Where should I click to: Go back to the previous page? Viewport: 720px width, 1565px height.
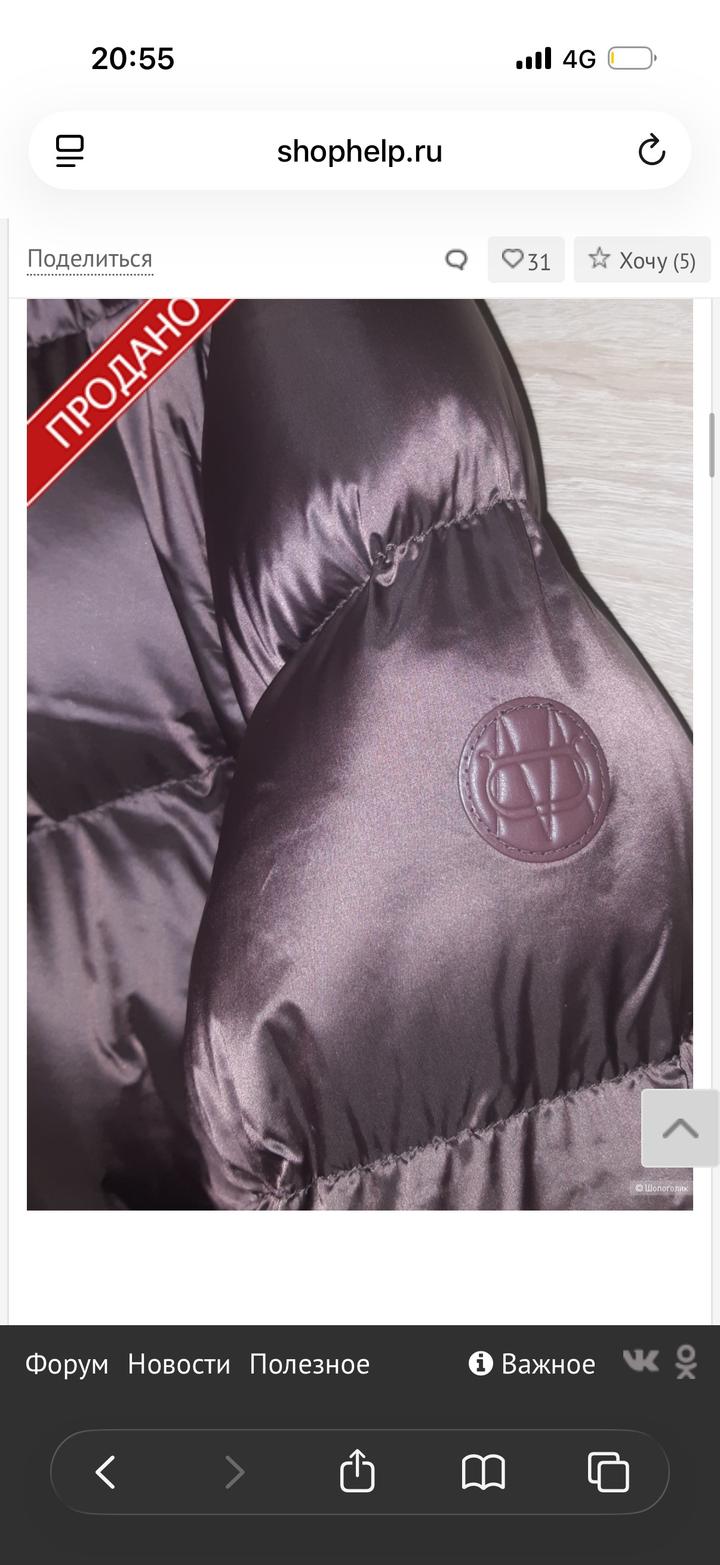(106, 1472)
